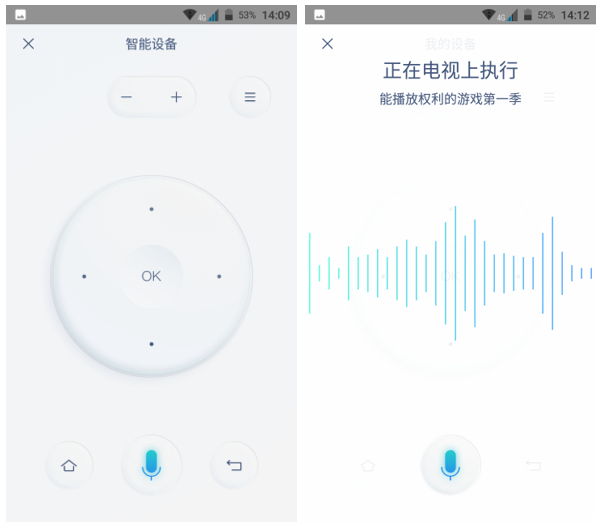This screenshot has height=528, width=603.
Task: Tap the microphone under the voice waveform
Action: [x=451, y=464]
